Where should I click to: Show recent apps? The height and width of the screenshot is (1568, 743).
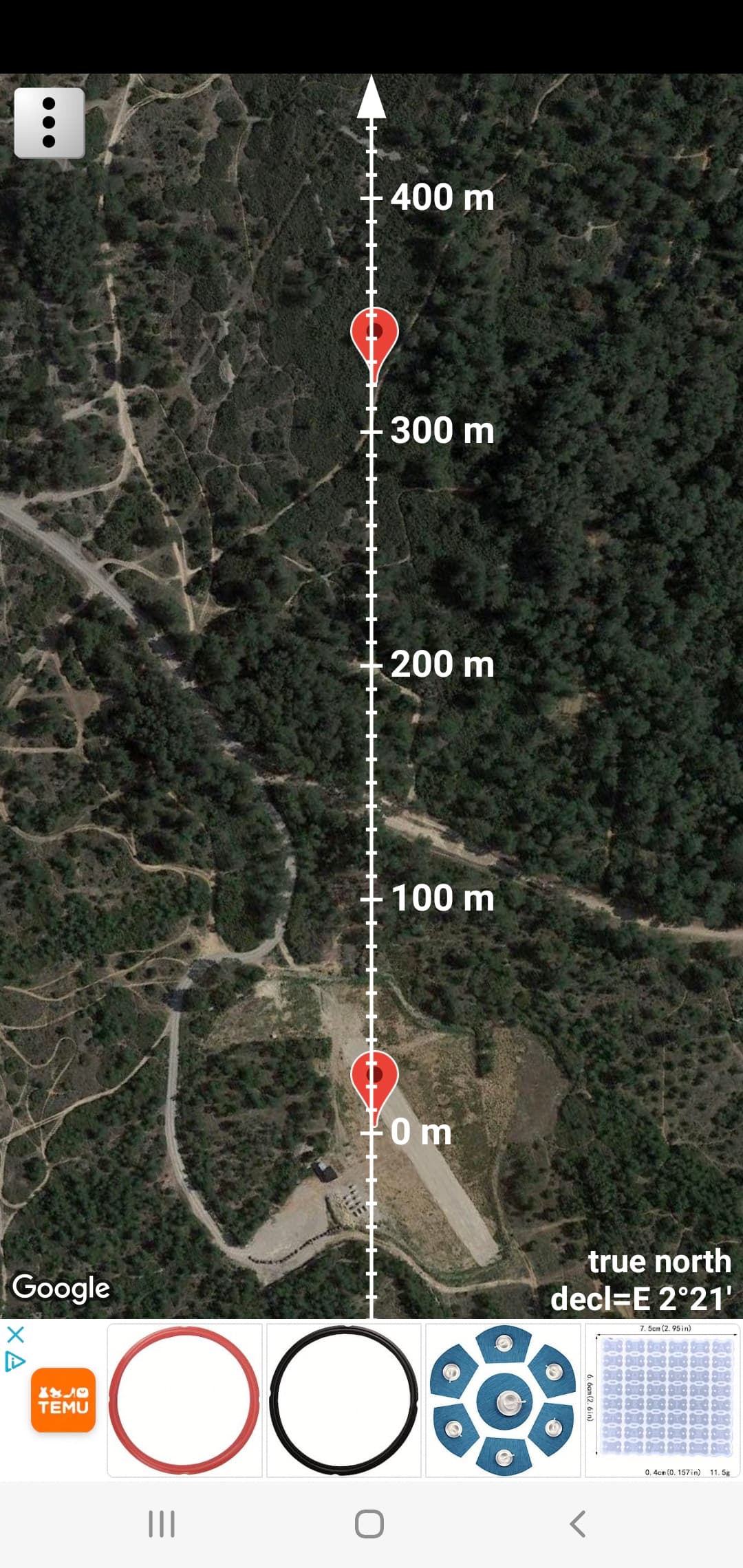coord(162,1524)
